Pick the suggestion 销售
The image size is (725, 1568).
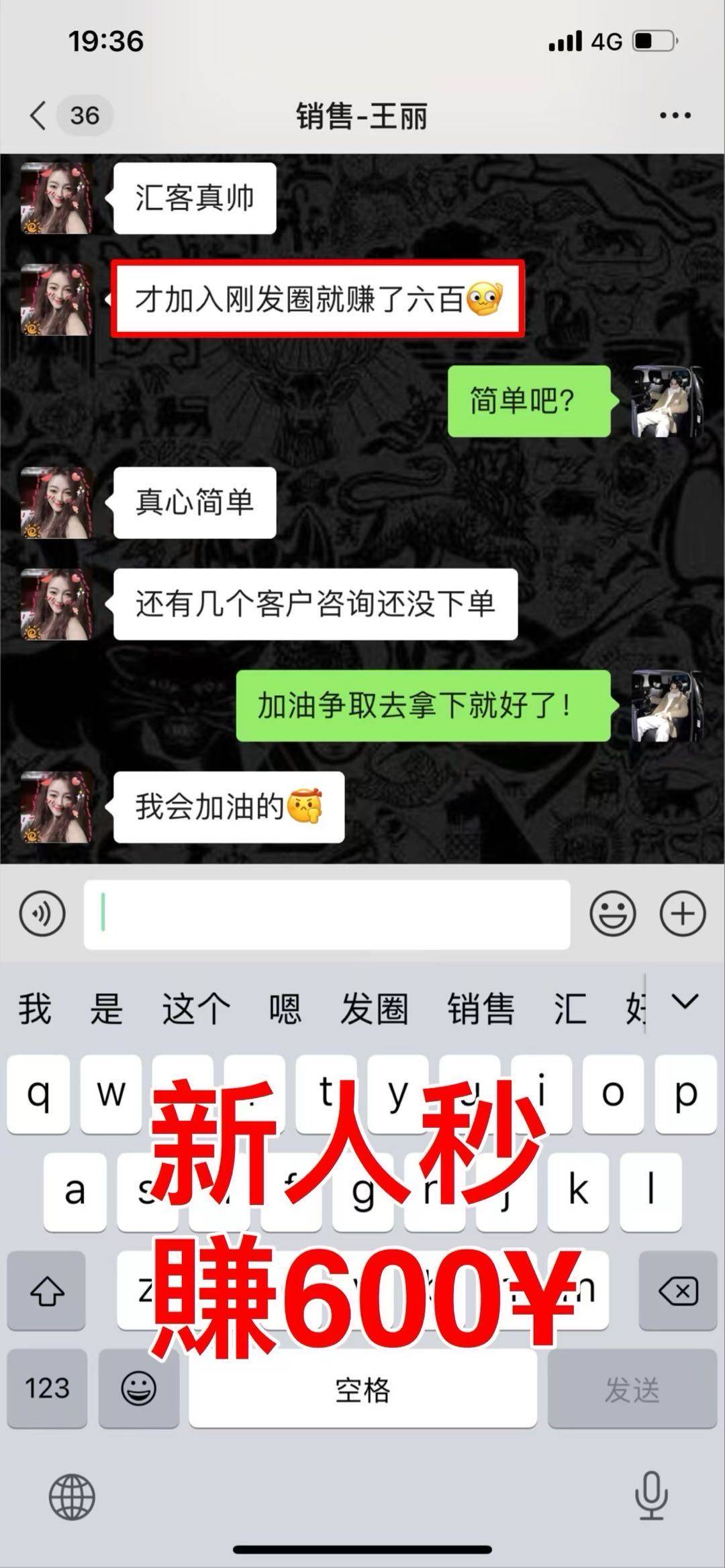coord(481,1010)
